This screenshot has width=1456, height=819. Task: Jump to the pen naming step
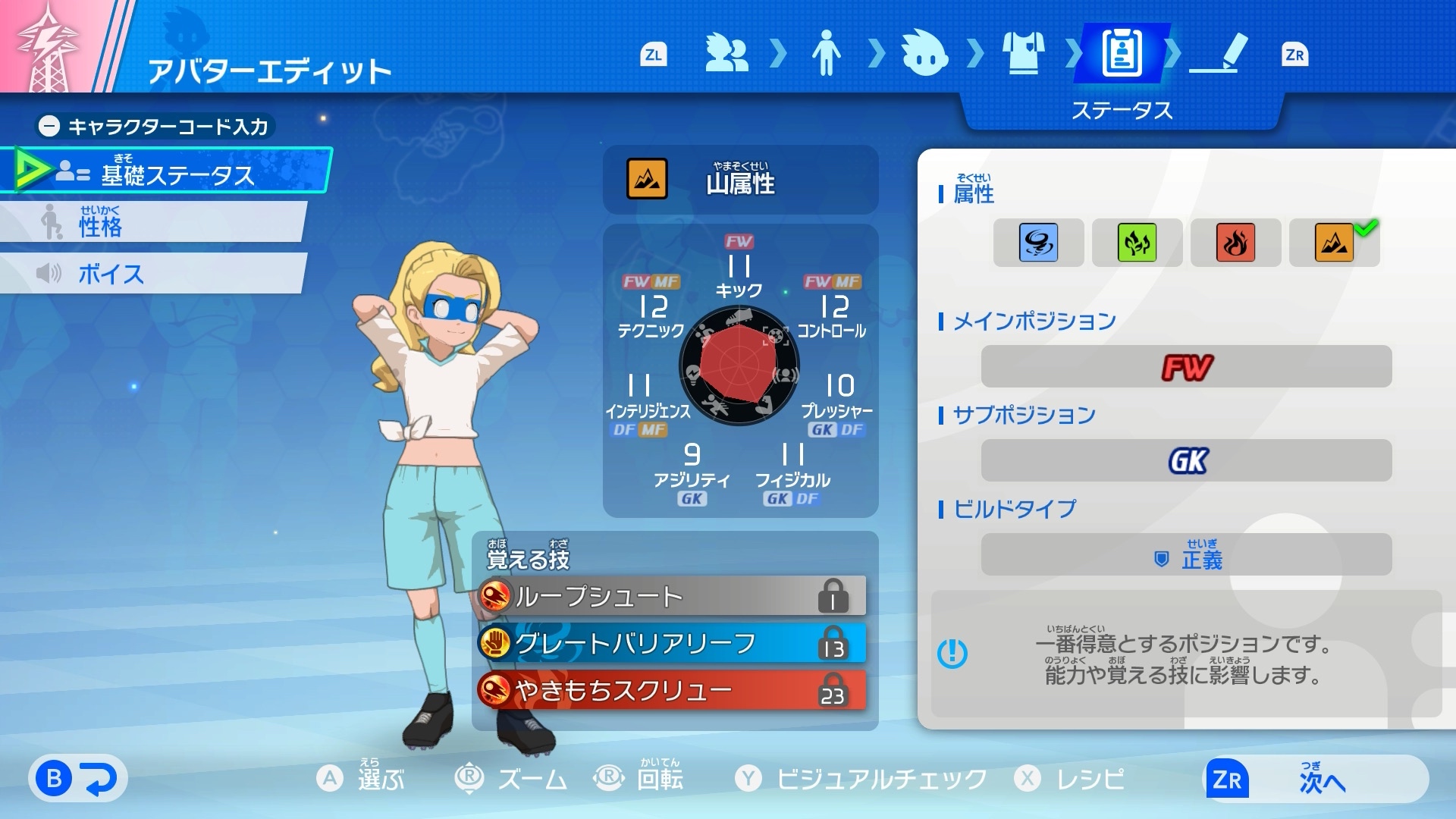[x=1219, y=54]
